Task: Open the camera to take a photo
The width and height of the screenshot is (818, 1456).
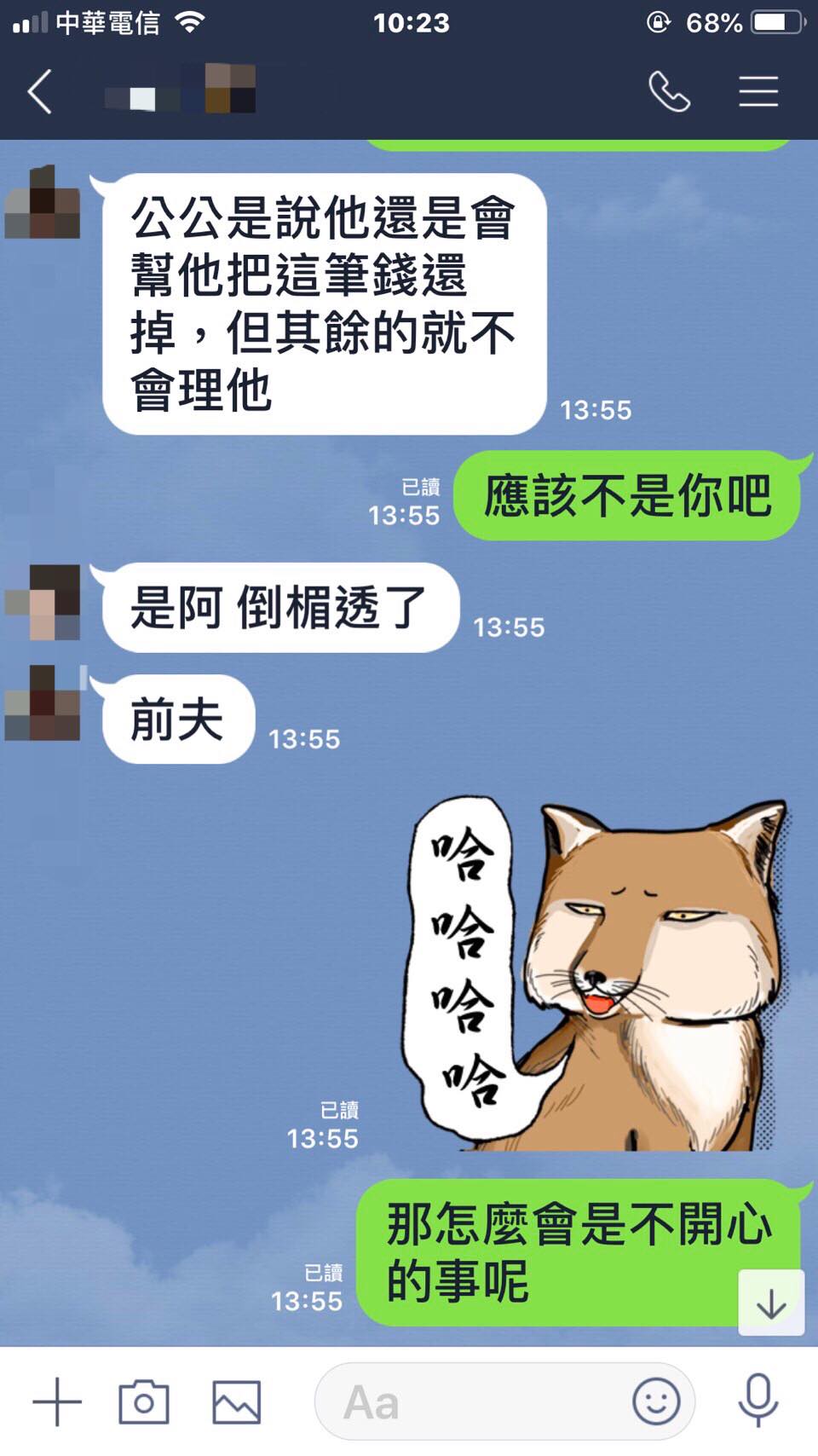Action: (143, 1401)
